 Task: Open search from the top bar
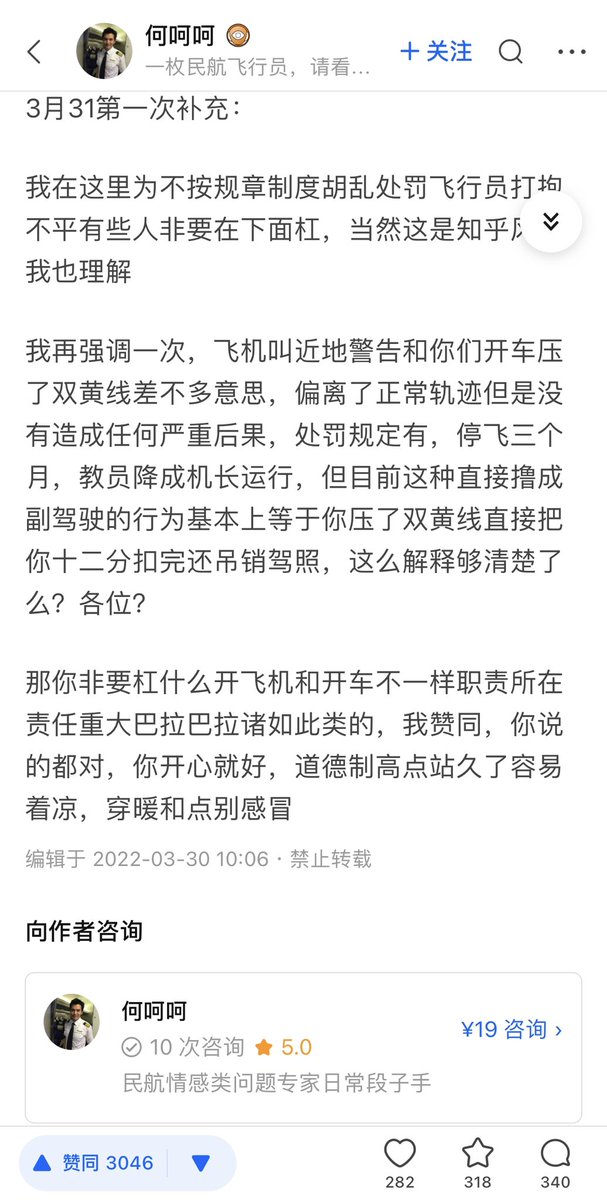pos(510,52)
